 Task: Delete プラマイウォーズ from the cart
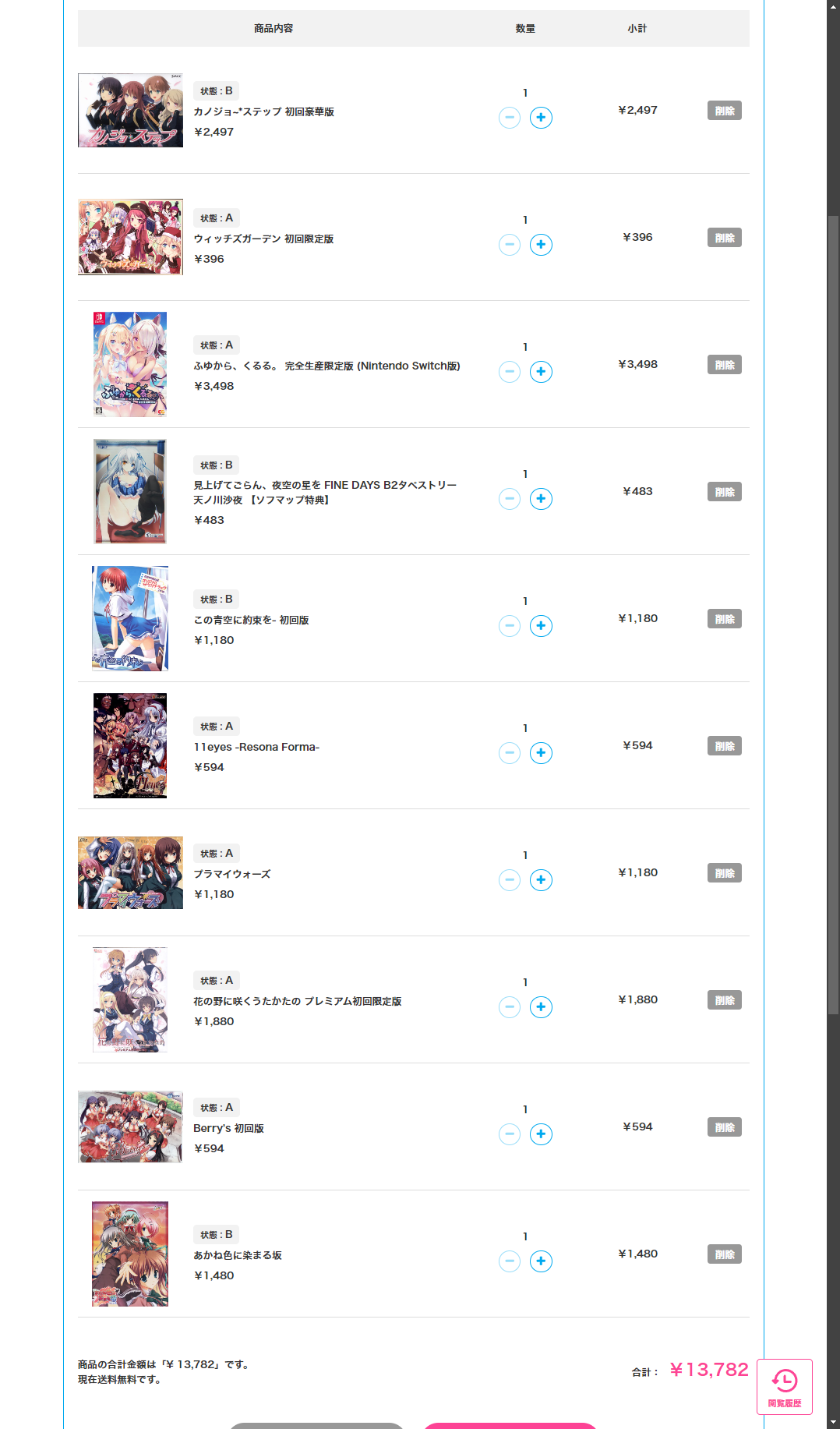[724, 873]
